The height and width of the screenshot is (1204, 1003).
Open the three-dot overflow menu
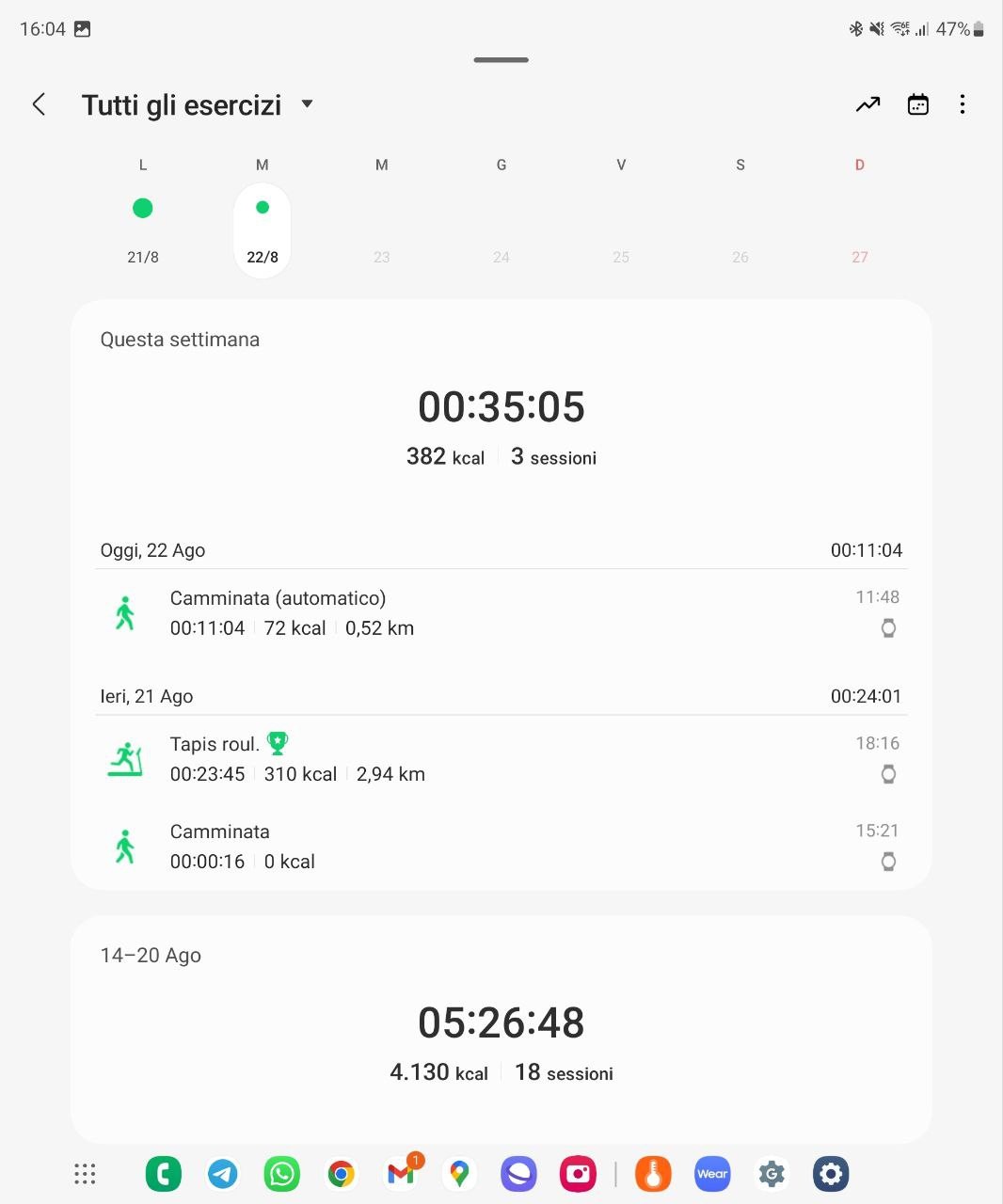(962, 104)
